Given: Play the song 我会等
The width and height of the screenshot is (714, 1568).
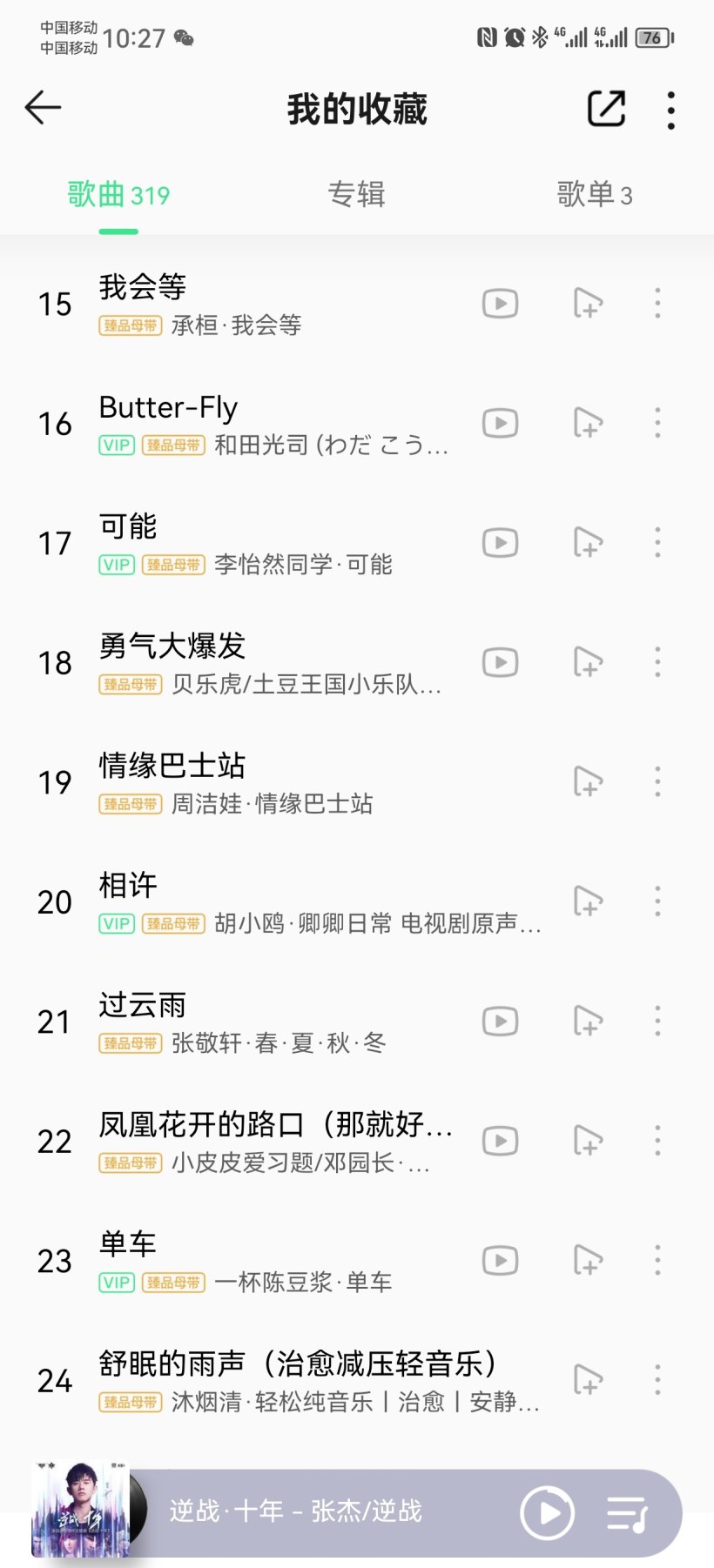Looking at the screenshot, I should pos(261,304).
